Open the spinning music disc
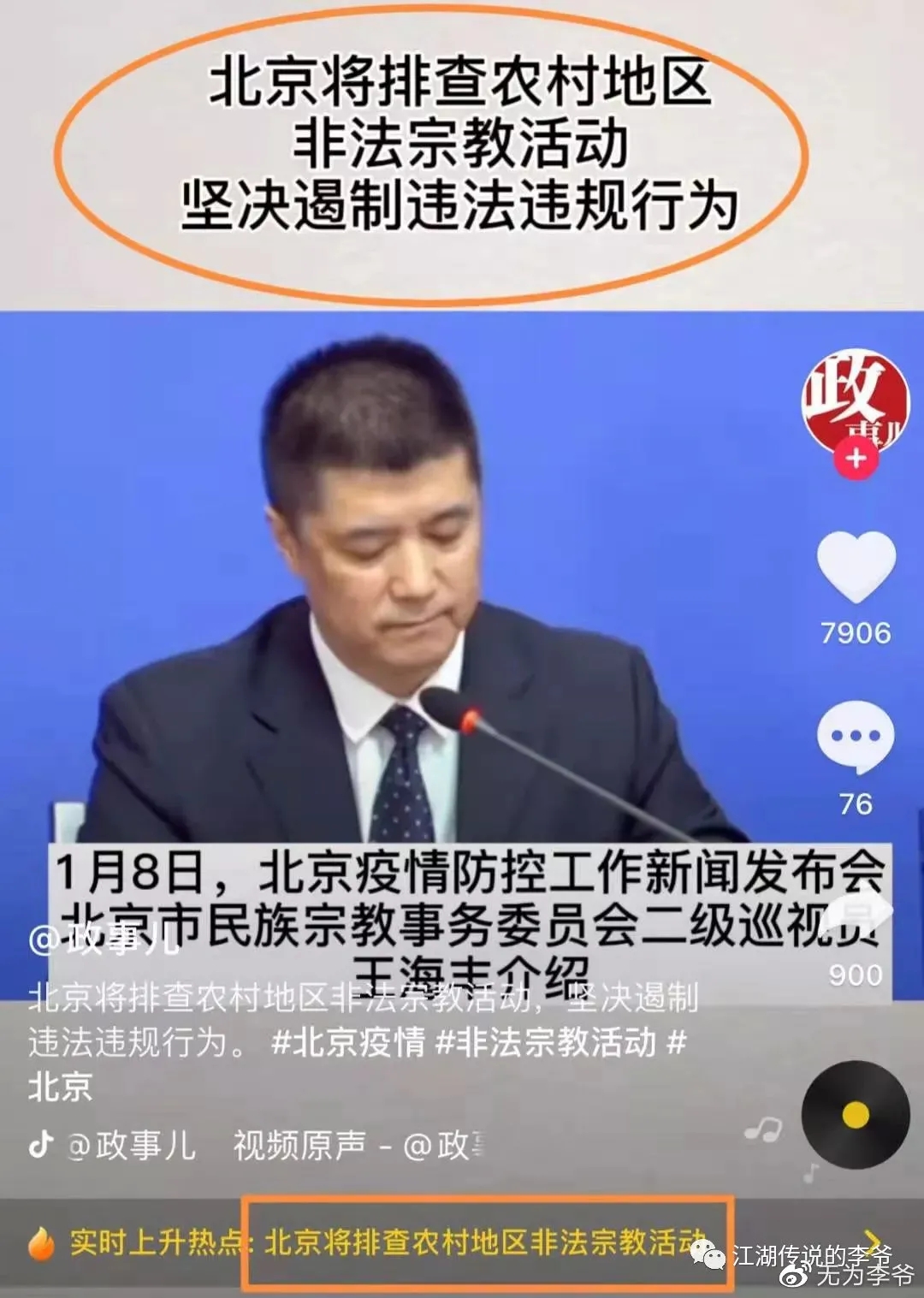The image size is (924, 1298). pyautogui.click(x=855, y=1115)
